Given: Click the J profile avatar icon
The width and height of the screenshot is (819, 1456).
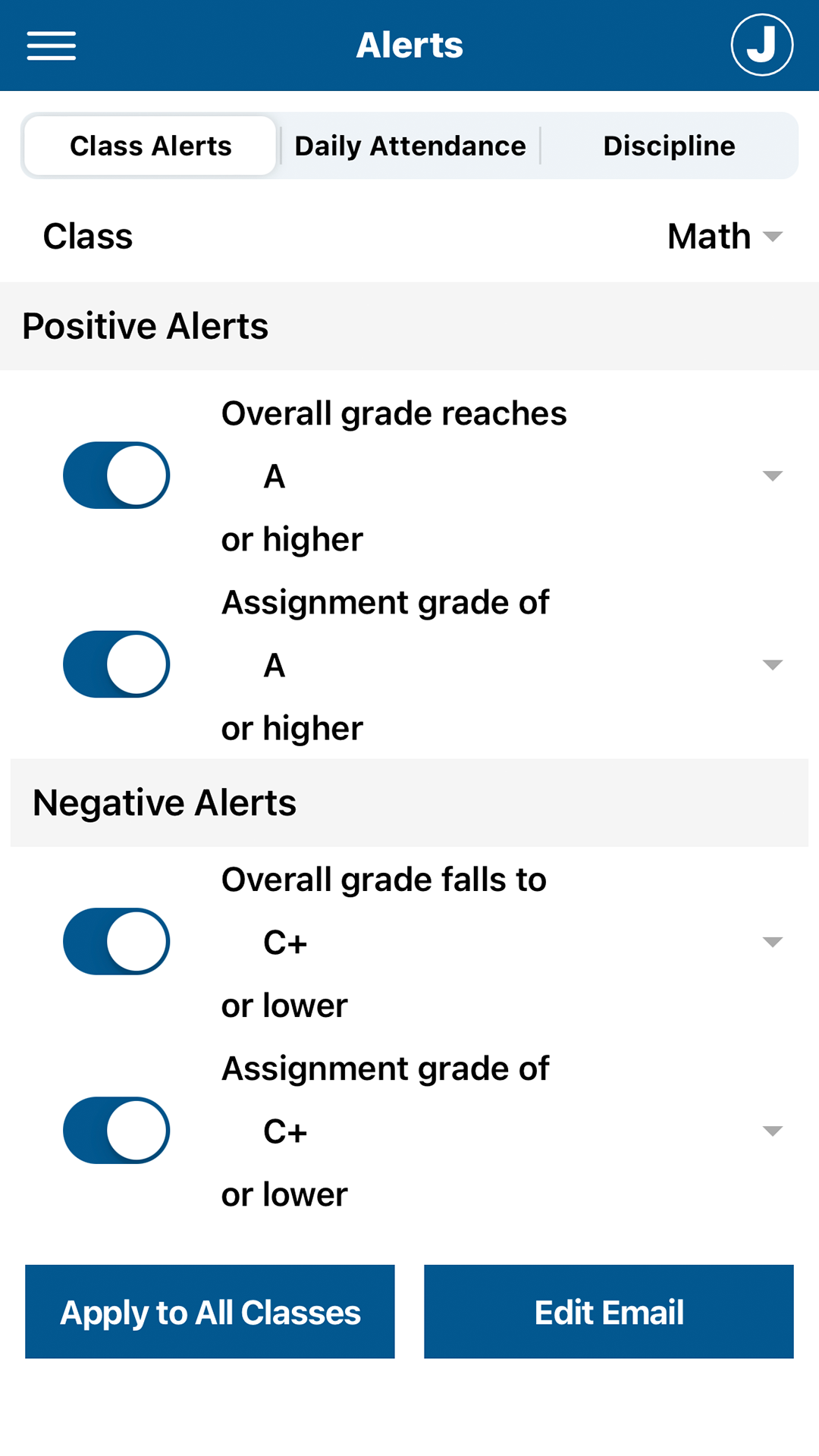Looking at the screenshot, I should point(762,45).
